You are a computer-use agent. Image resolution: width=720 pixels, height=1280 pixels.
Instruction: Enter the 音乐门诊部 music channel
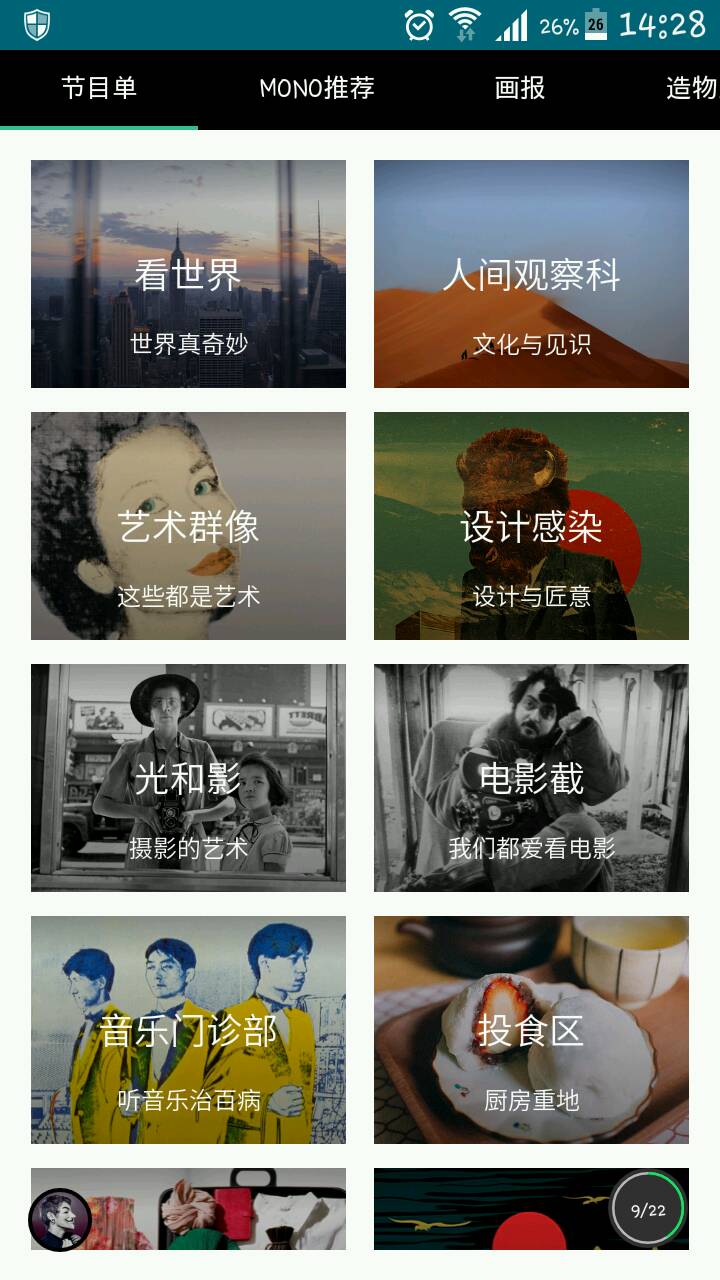click(x=188, y=1030)
